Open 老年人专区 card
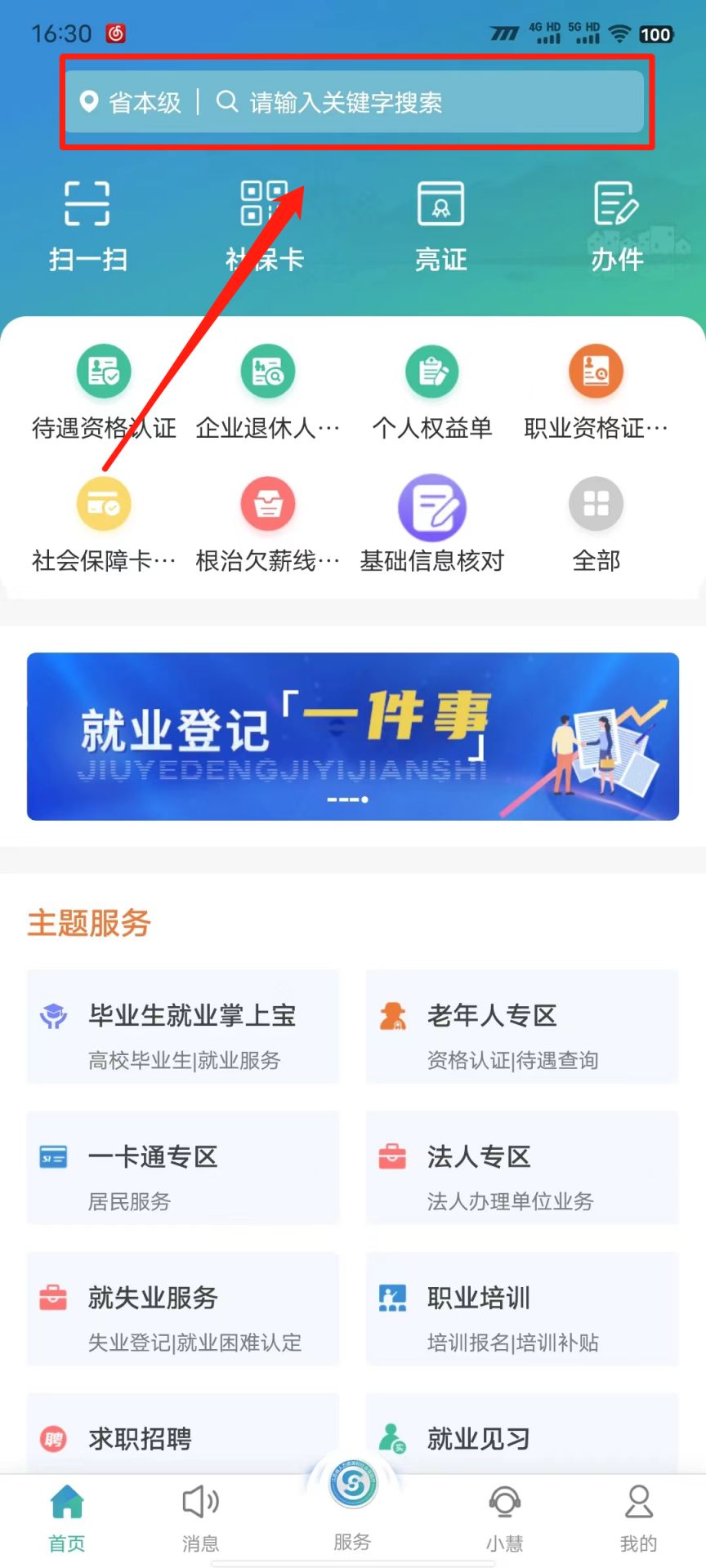Viewport: 706px width, 1568px height. tap(522, 1027)
